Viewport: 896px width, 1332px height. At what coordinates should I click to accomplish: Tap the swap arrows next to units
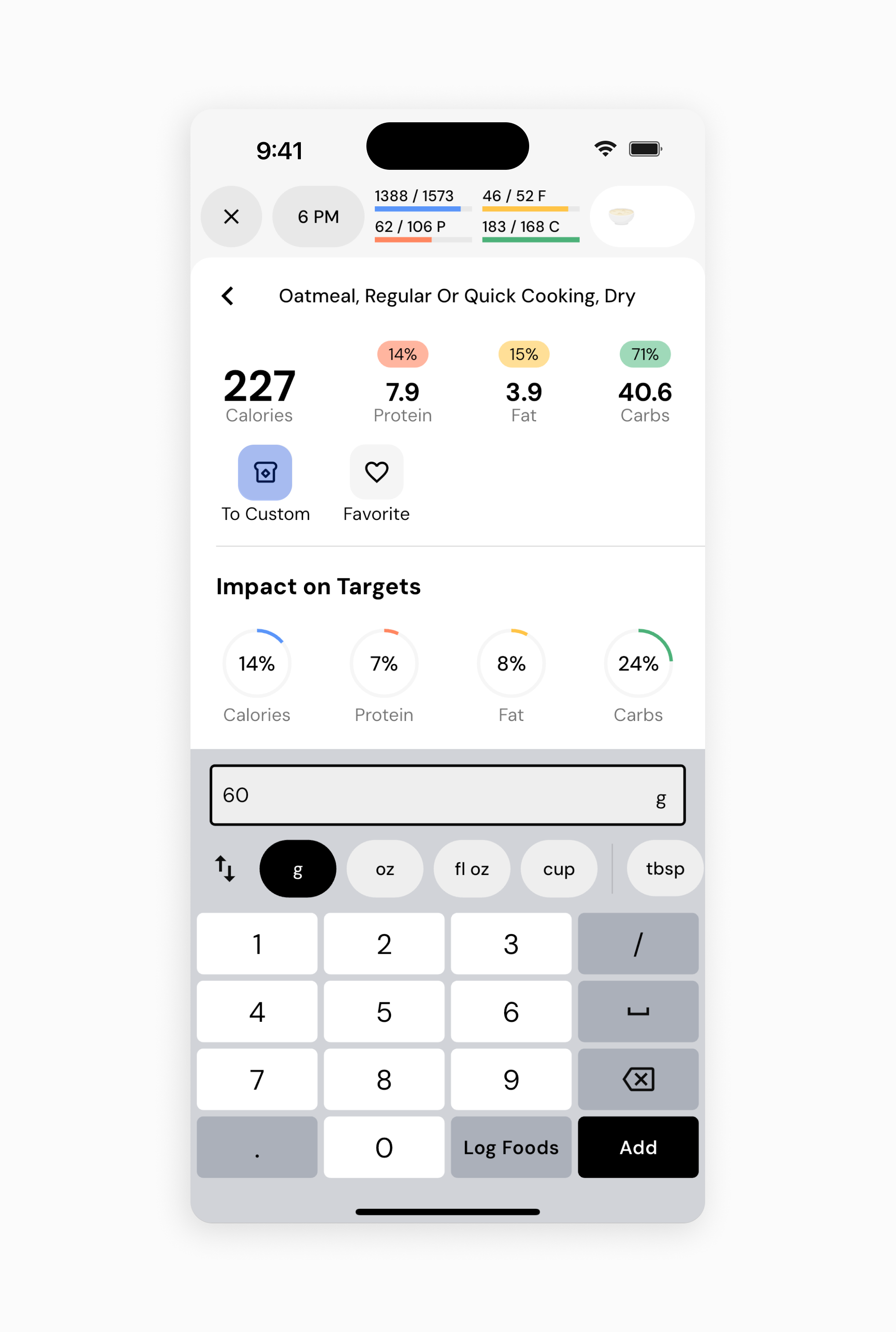click(x=225, y=869)
